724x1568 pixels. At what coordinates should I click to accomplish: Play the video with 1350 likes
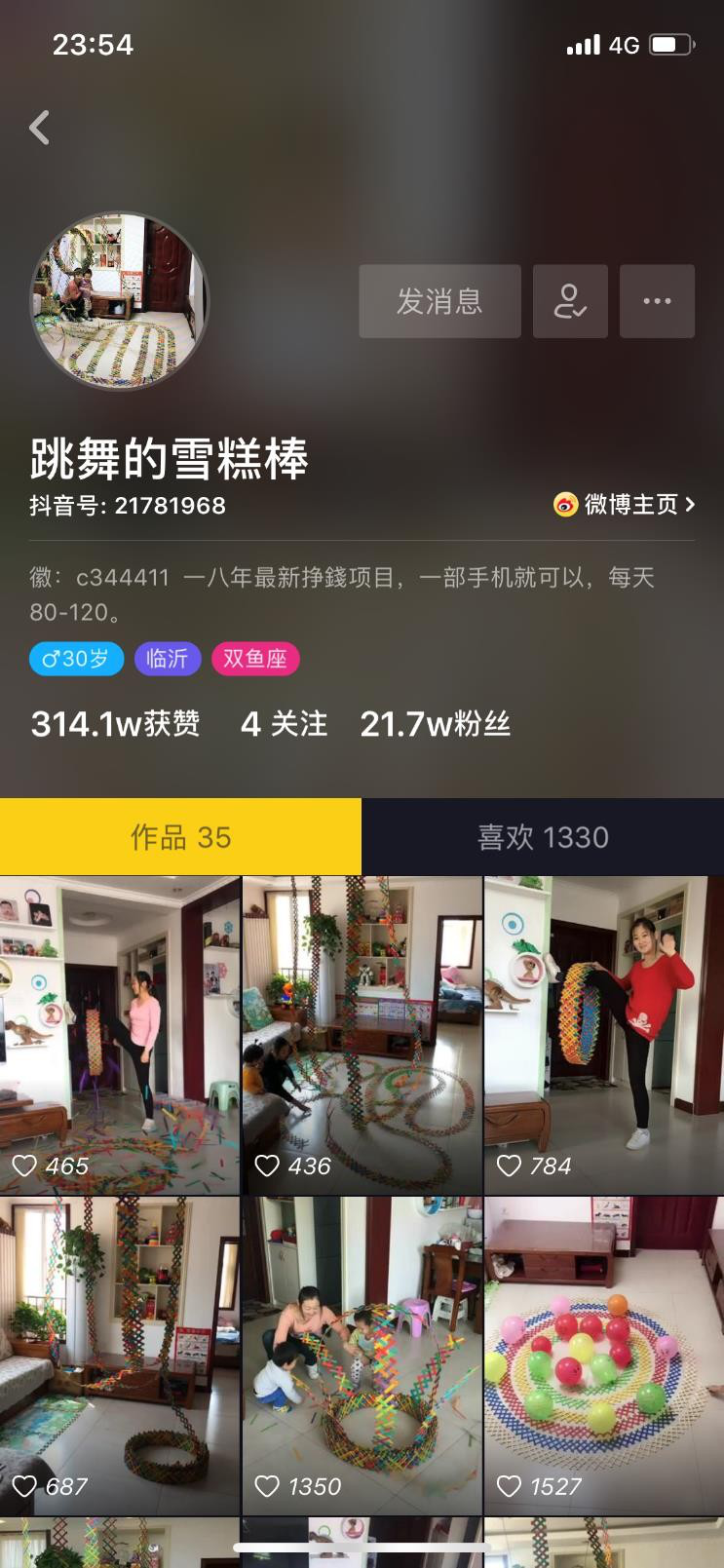(362, 1355)
